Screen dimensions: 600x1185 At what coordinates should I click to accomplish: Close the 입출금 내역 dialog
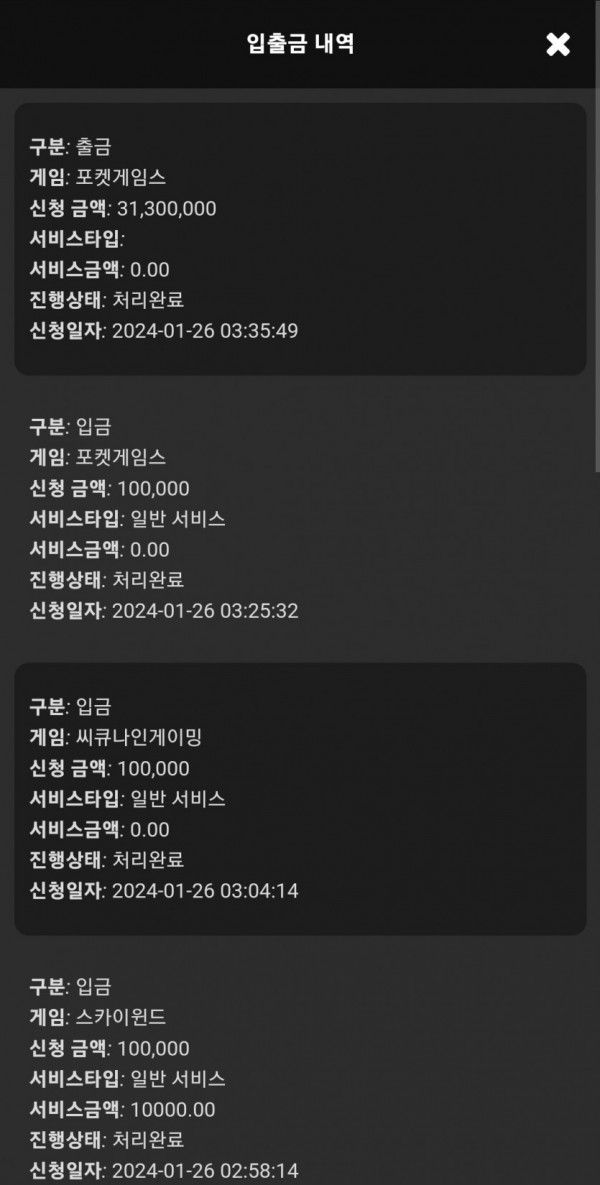pos(558,45)
